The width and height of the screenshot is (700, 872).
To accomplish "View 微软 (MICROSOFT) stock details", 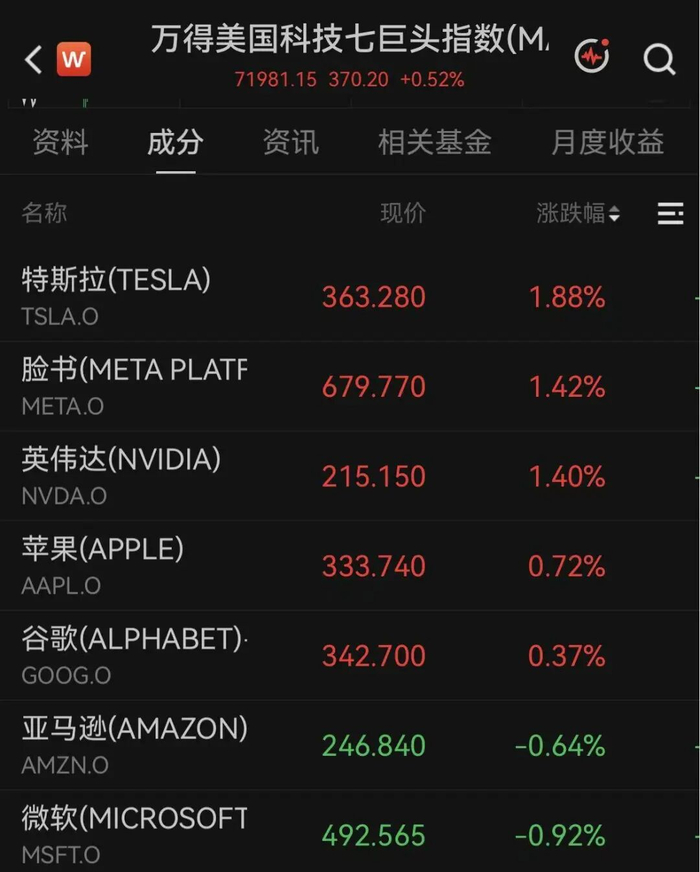I will tap(350, 831).
